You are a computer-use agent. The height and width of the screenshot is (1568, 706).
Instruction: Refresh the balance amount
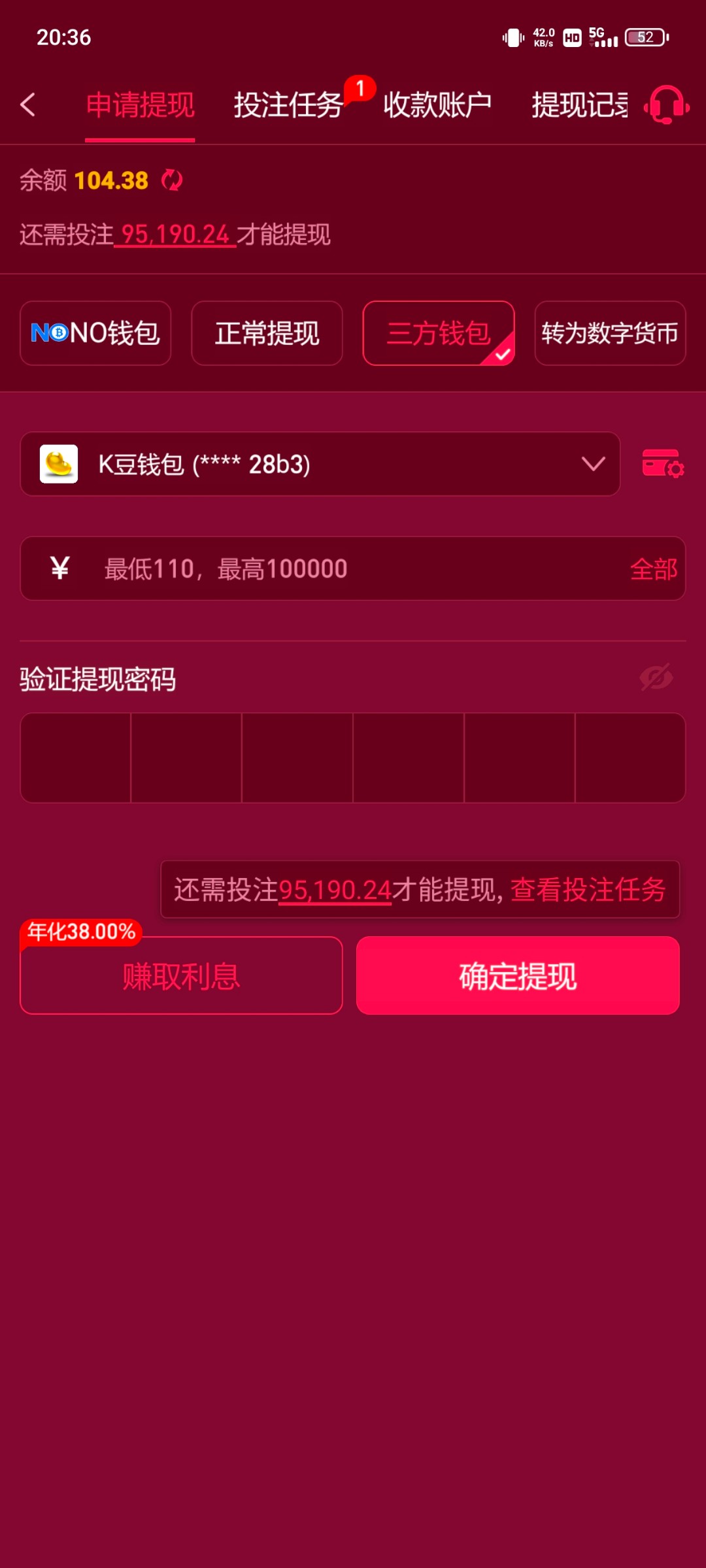click(172, 180)
